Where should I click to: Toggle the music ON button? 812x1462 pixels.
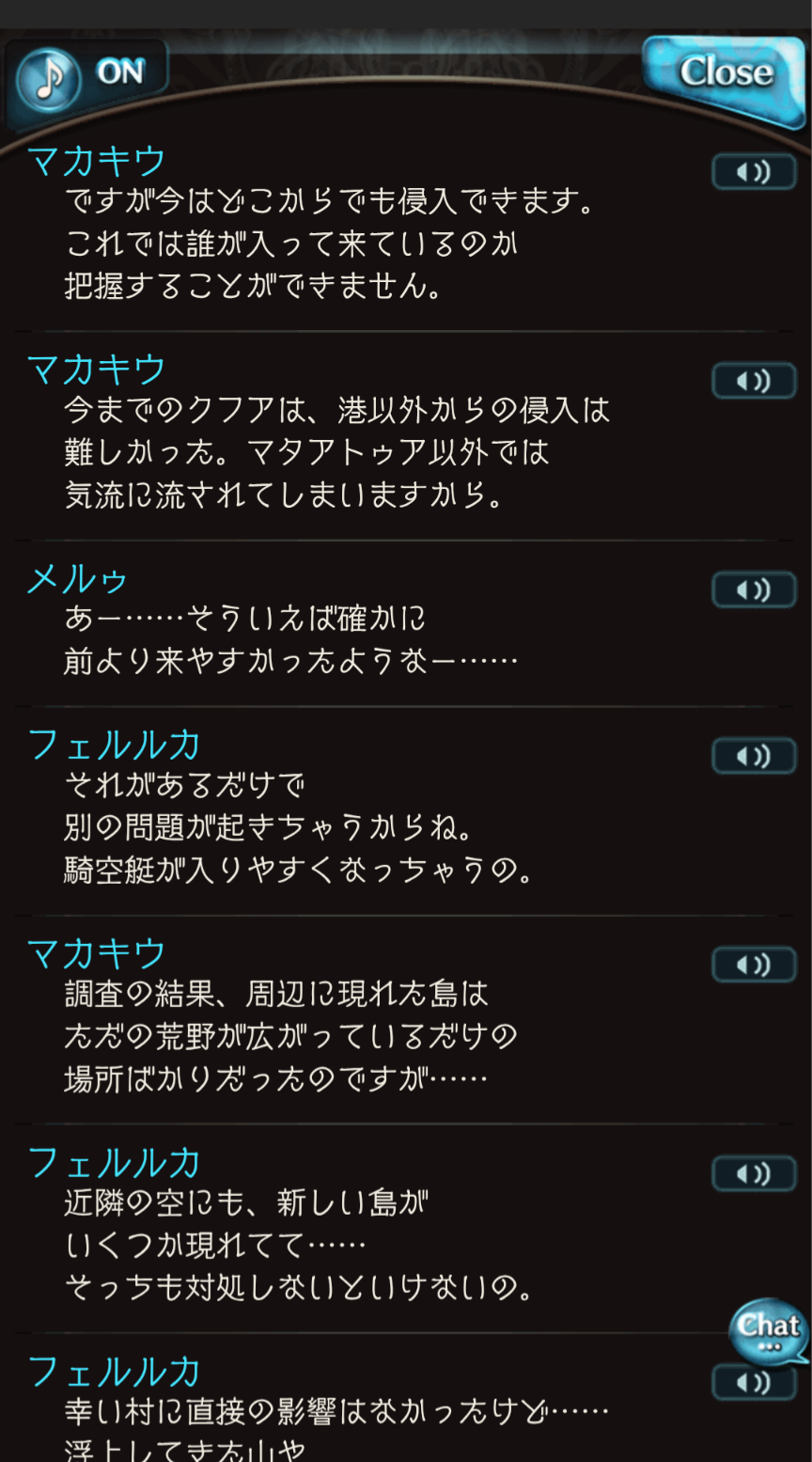[x=86, y=77]
